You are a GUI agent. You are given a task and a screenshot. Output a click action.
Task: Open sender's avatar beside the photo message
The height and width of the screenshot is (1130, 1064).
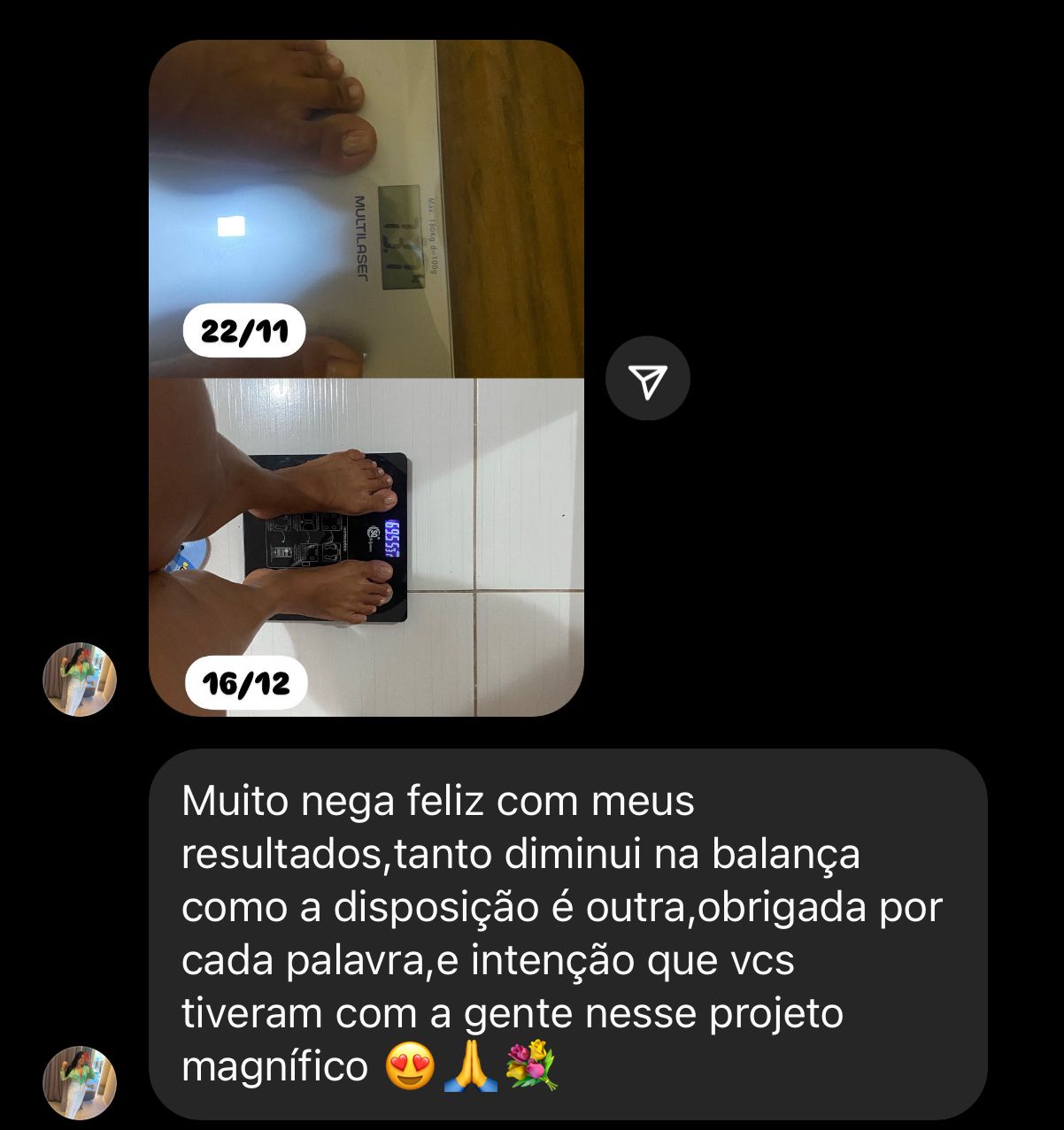[x=80, y=679]
